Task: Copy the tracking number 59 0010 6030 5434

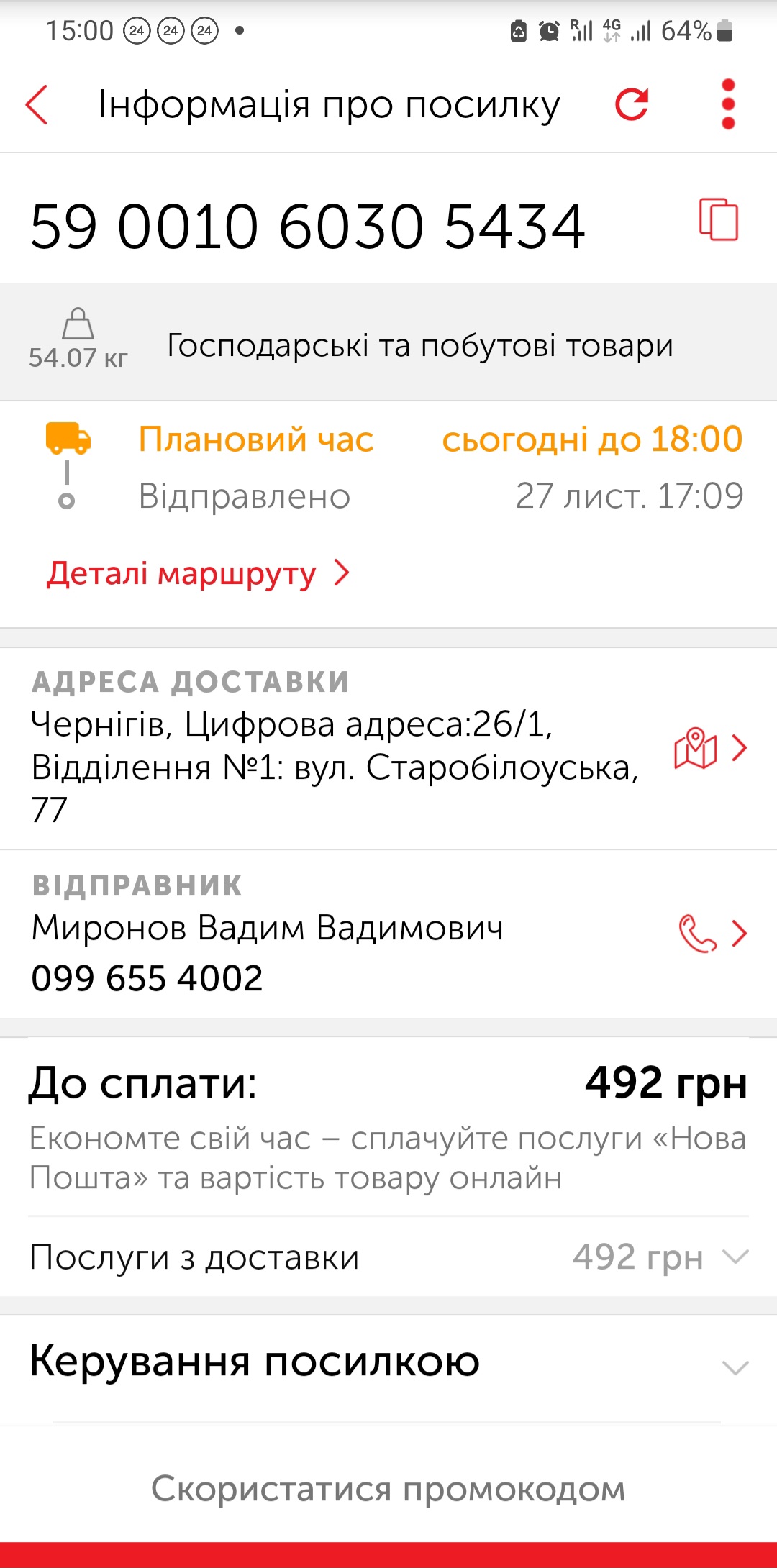Action: (719, 219)
